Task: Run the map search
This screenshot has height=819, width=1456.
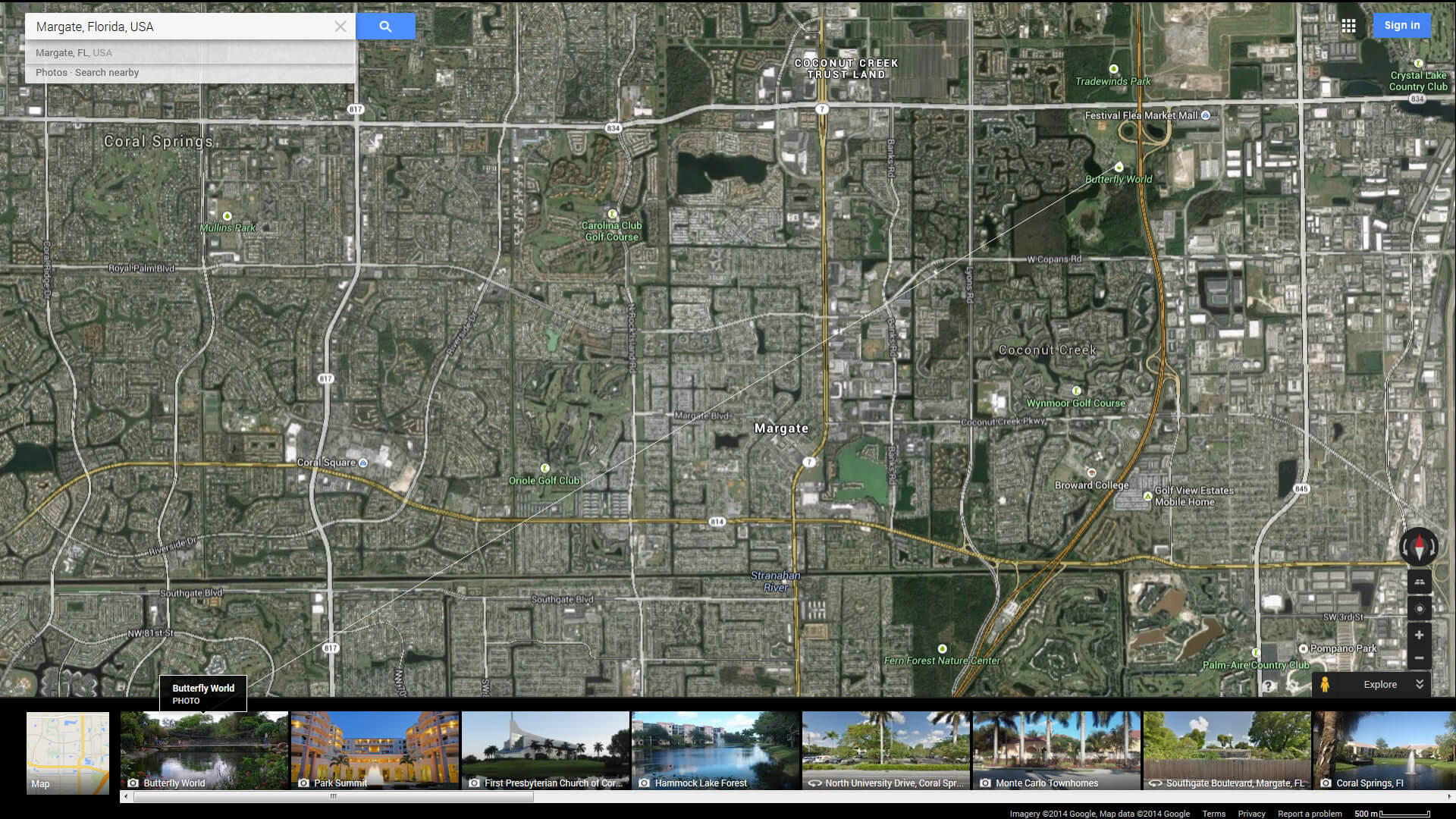Action: click(x=385, y=27)
